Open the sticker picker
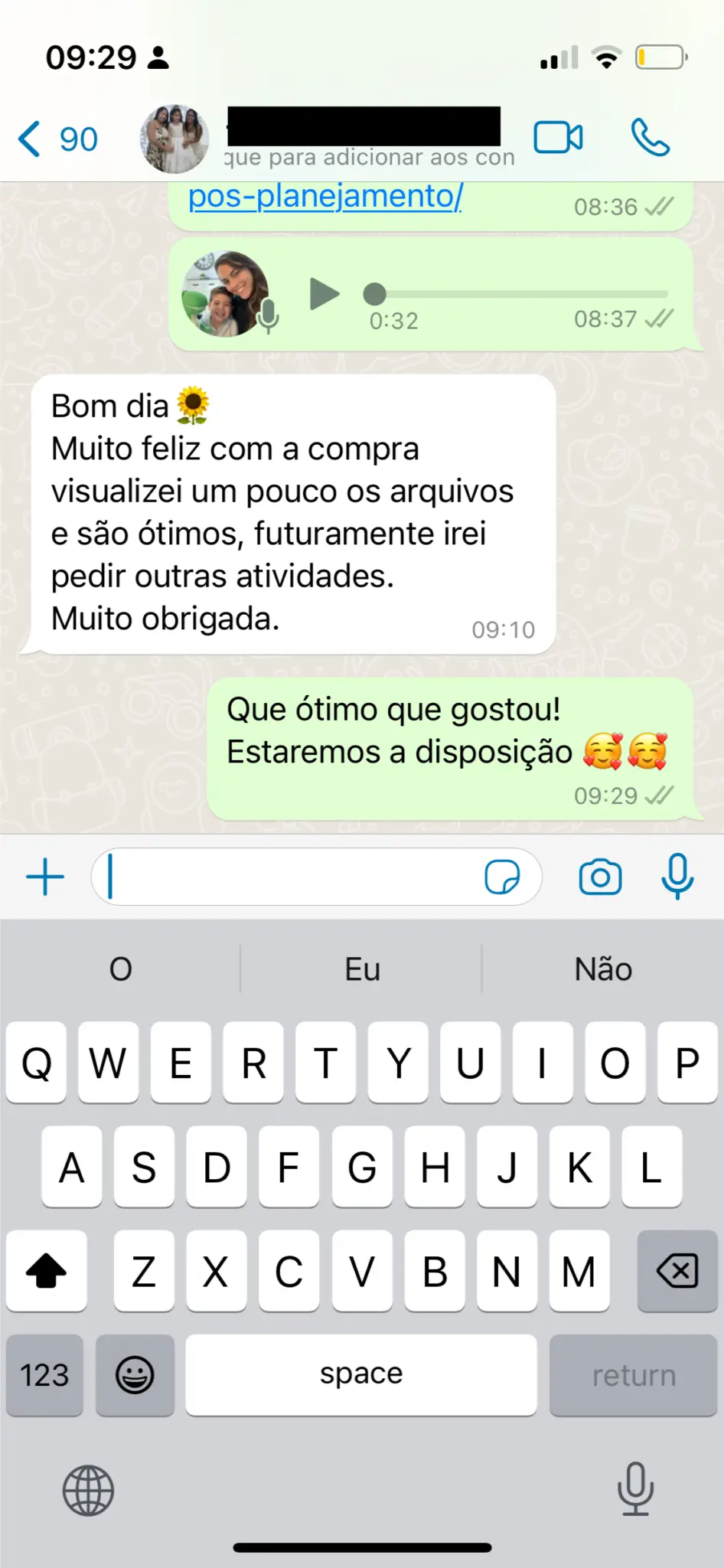The height and width of the screenshot is (1568, 724). 502,877
